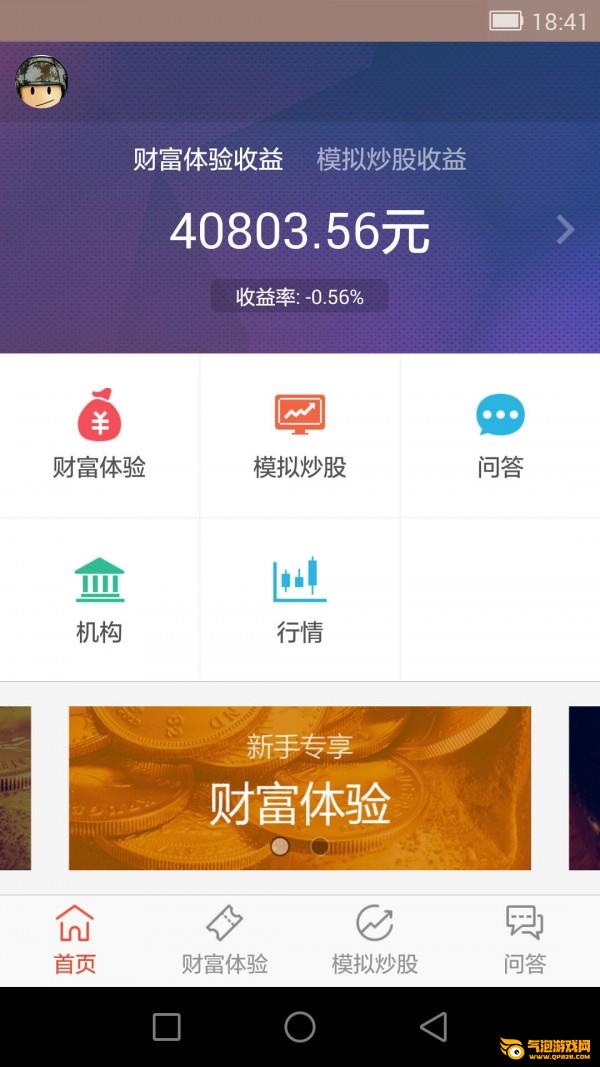
Task: Select second banner page indicator dot
Action: [320, 846]
